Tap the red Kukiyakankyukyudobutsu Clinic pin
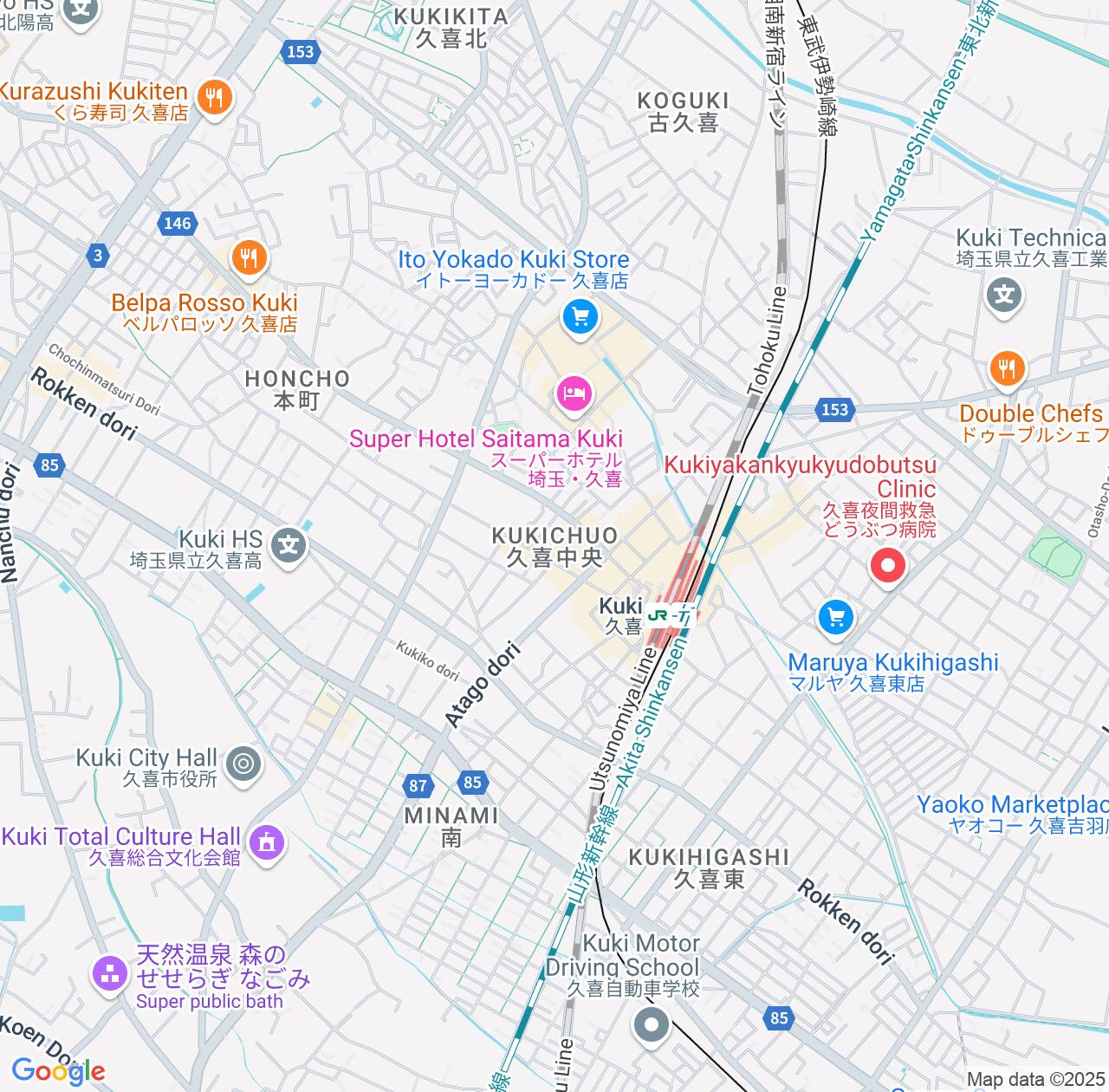The height and width of the screenshot is (1092, 1109). 887,568
